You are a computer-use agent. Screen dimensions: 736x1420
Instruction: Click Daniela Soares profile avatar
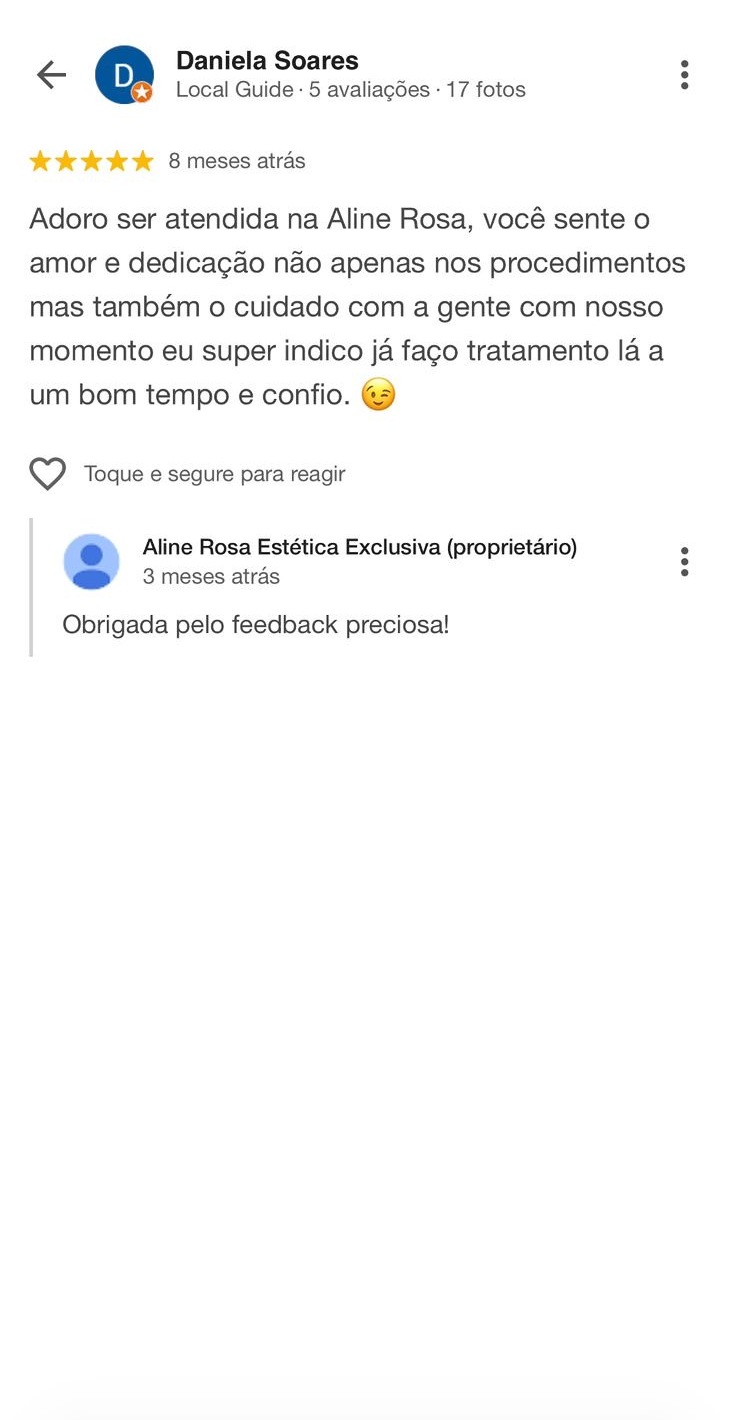(124, 74)
